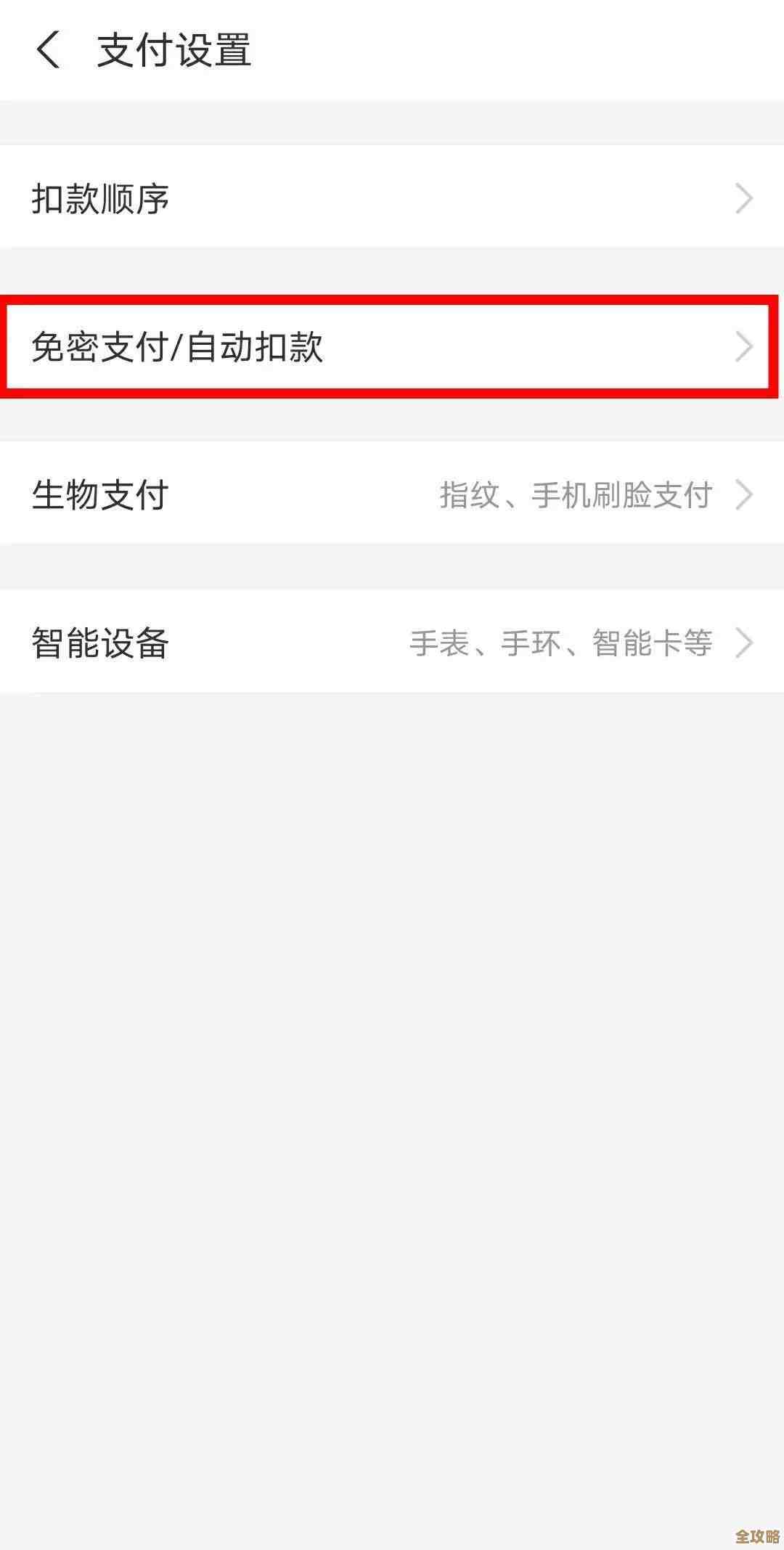The width and height of the screenshot is (784, 1550).
Task: Toggle into the smart devices section
Action: pyautogui.click(x=290, y=641)
